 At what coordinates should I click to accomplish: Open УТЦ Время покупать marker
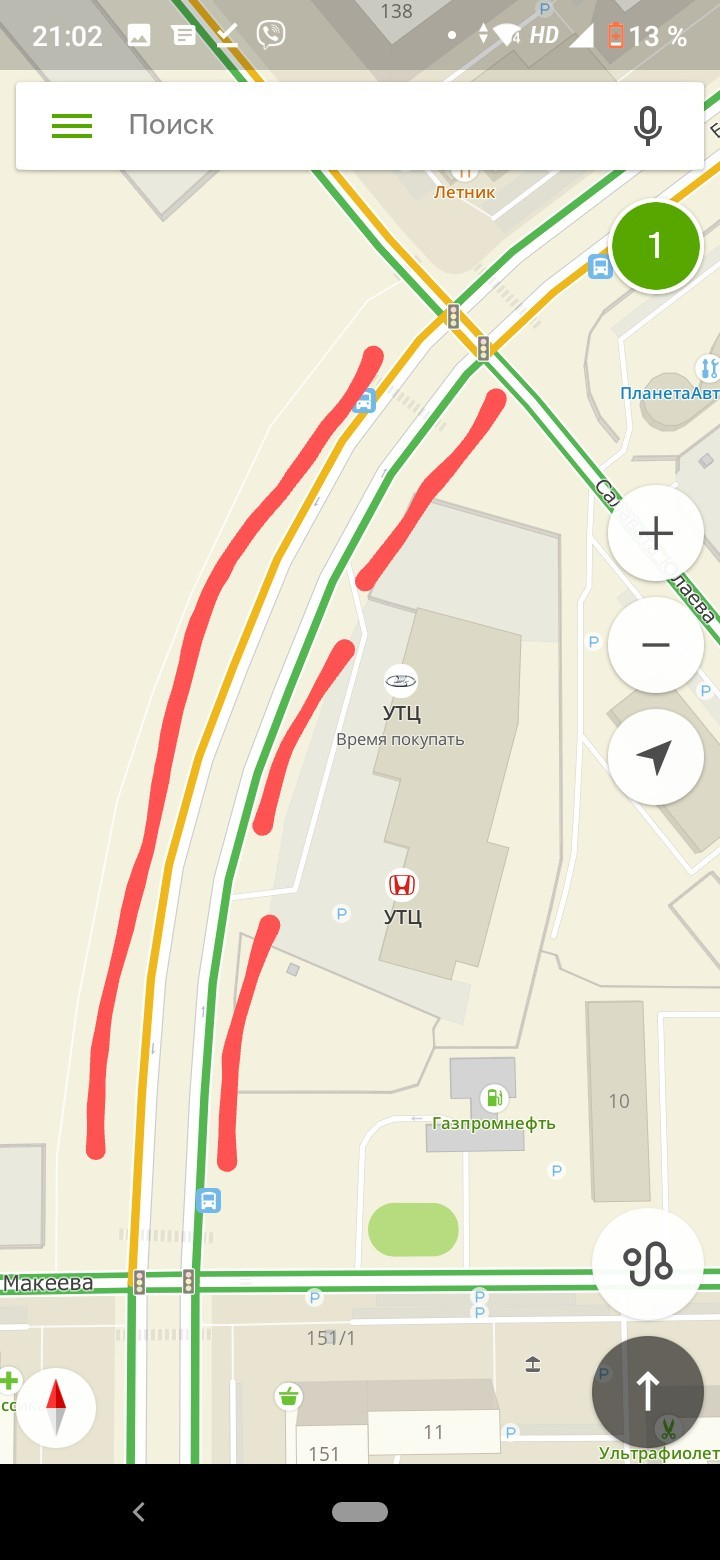[x=401, y=683]
